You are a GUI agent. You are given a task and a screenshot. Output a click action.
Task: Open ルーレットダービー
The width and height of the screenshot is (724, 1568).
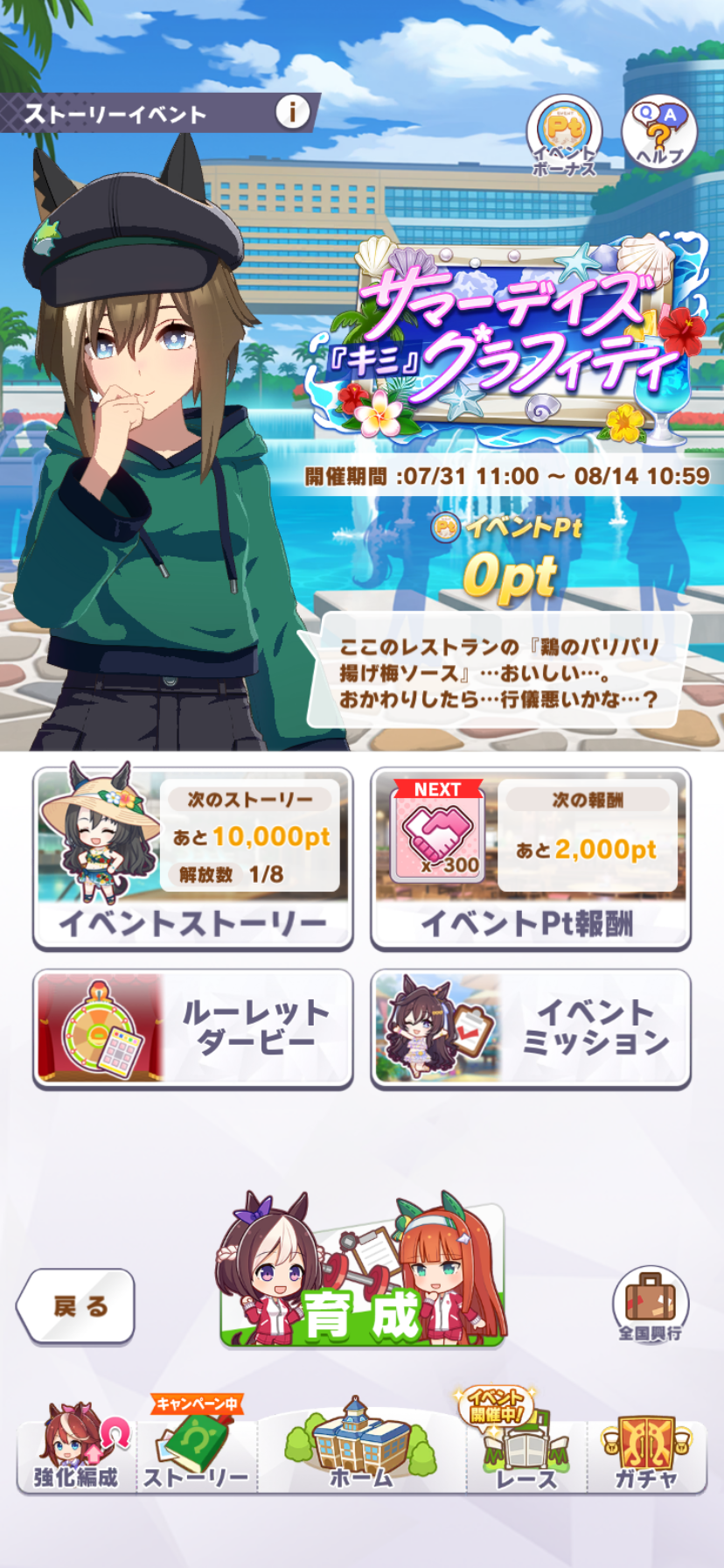click(192, 1028)
